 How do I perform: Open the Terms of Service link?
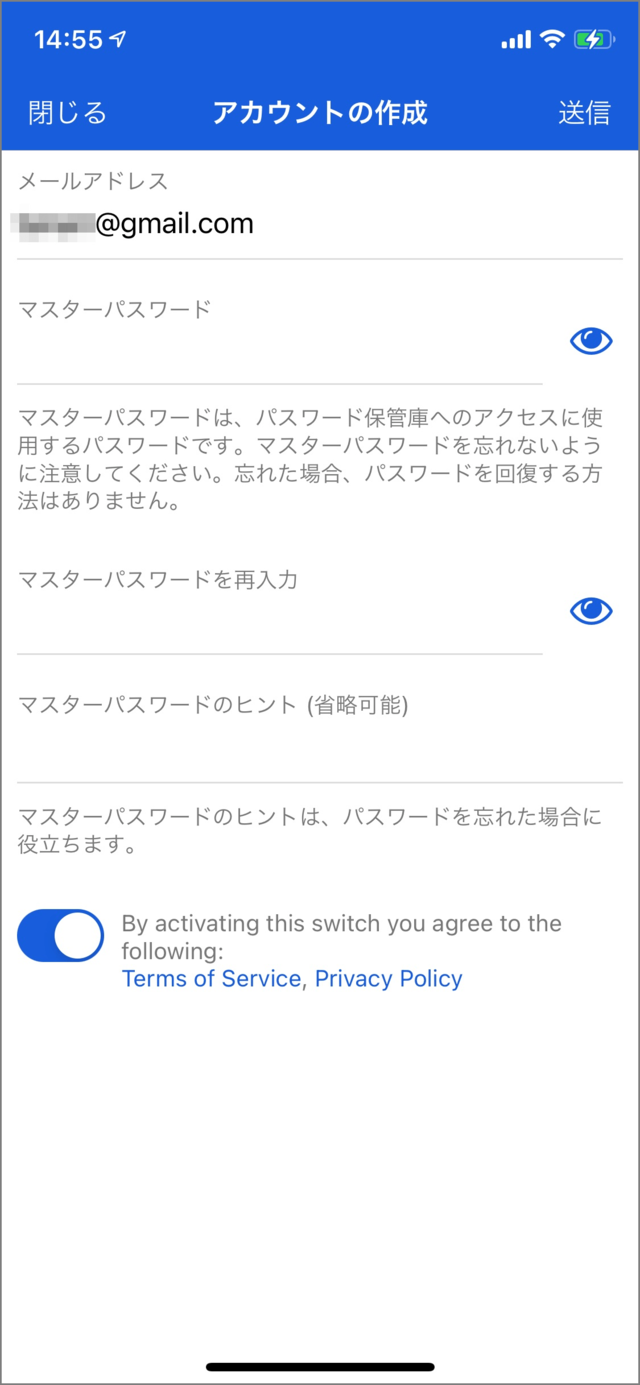211,979
